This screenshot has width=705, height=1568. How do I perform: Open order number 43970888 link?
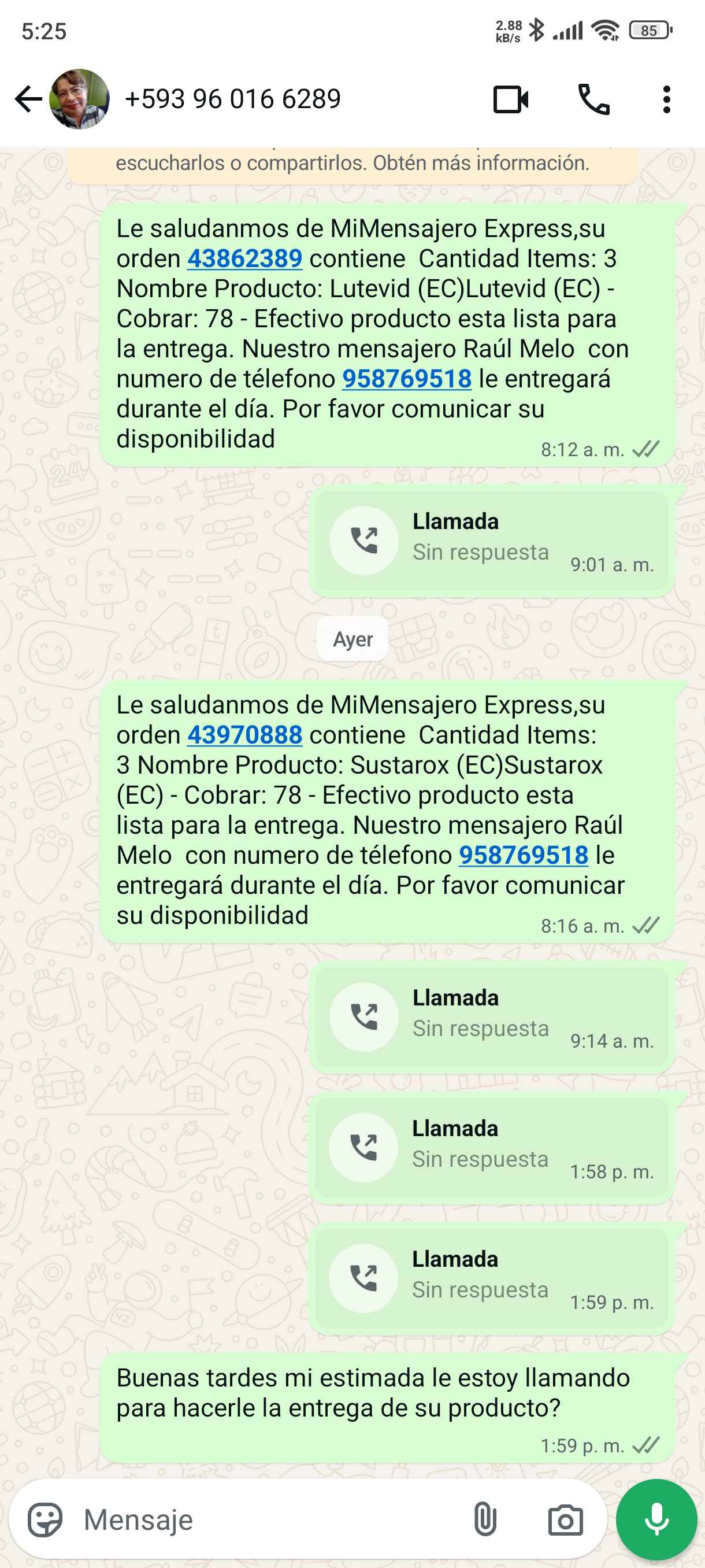(x=244, y=735)
